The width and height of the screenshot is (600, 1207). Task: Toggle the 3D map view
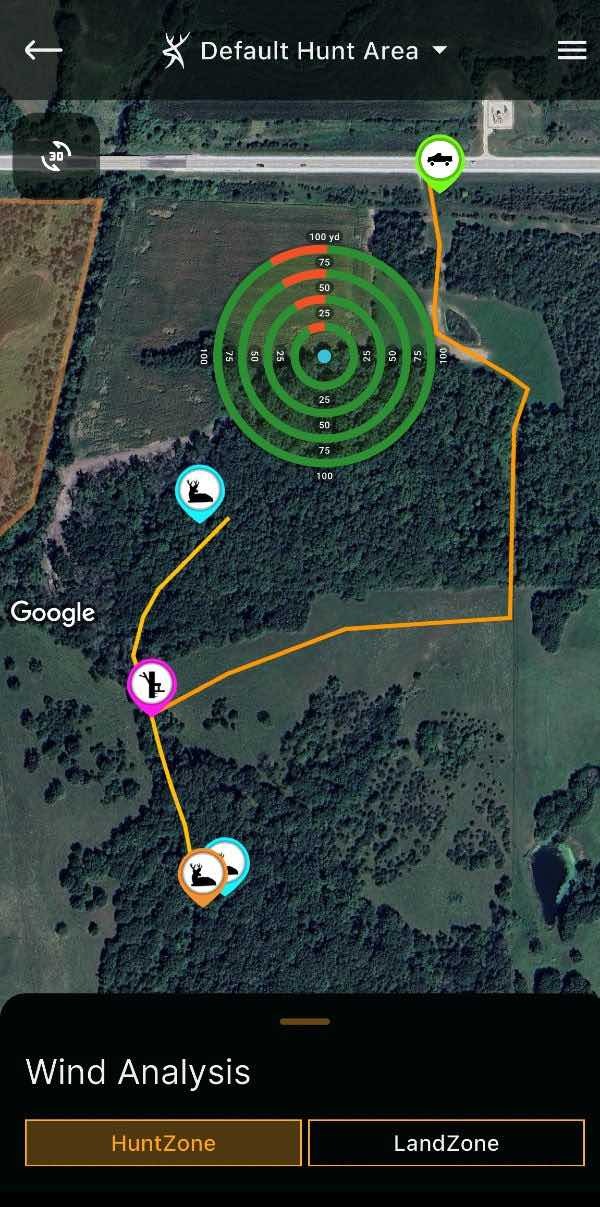coord(56,156)
